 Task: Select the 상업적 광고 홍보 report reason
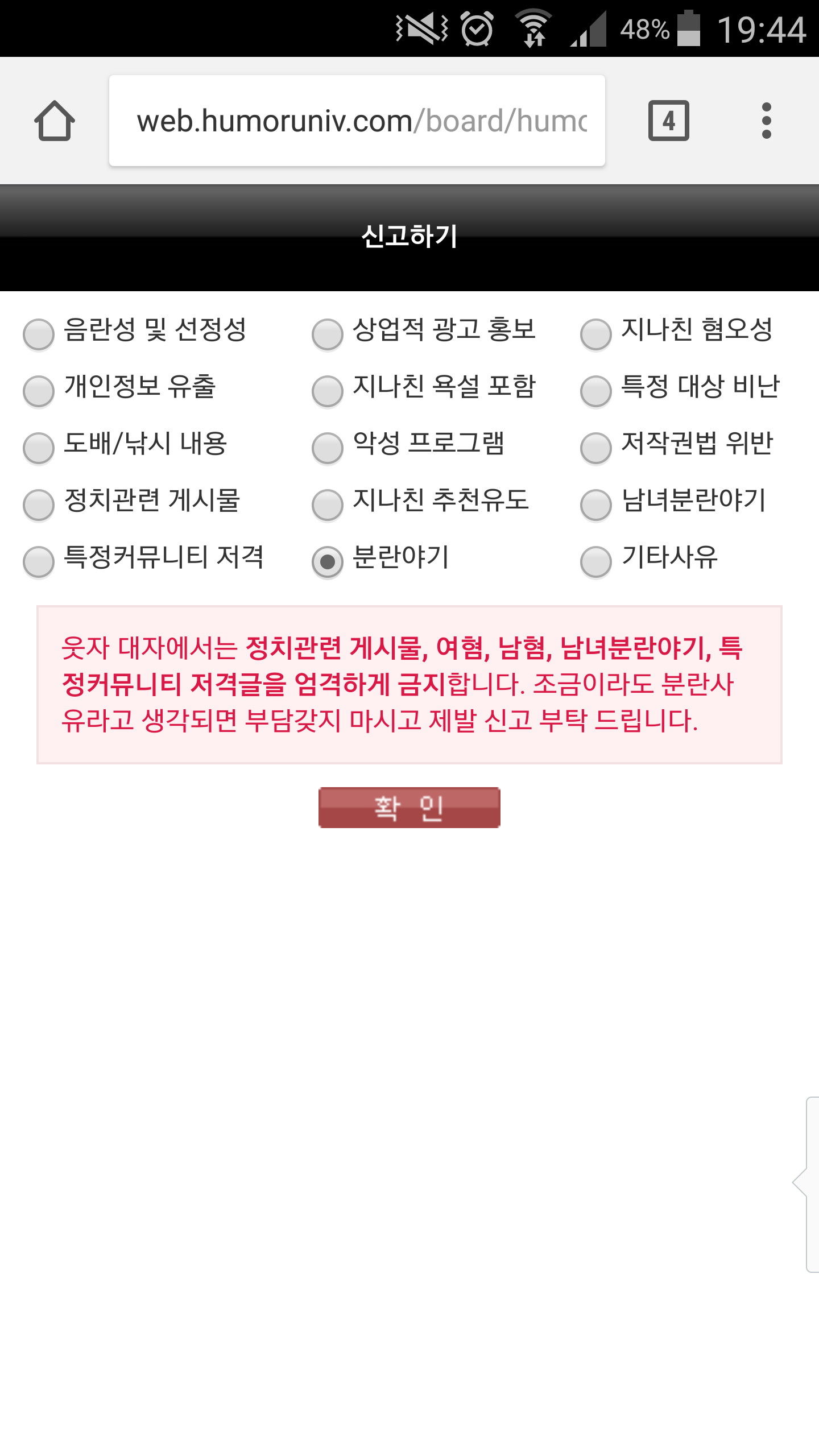coord(328,334)
